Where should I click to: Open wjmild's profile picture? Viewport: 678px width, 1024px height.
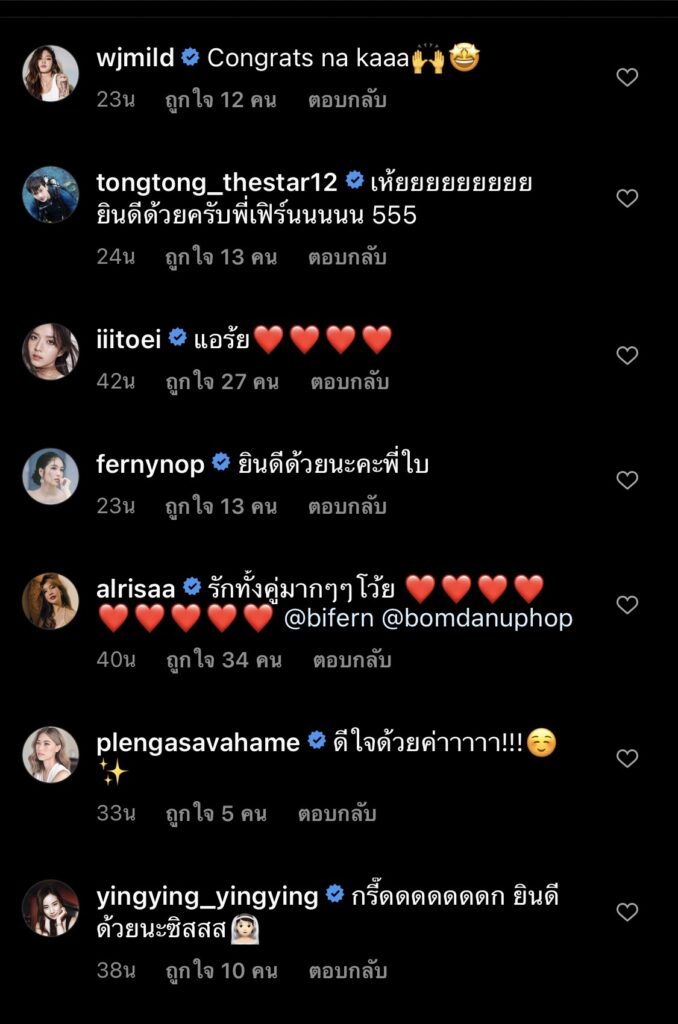pos(50,73)
